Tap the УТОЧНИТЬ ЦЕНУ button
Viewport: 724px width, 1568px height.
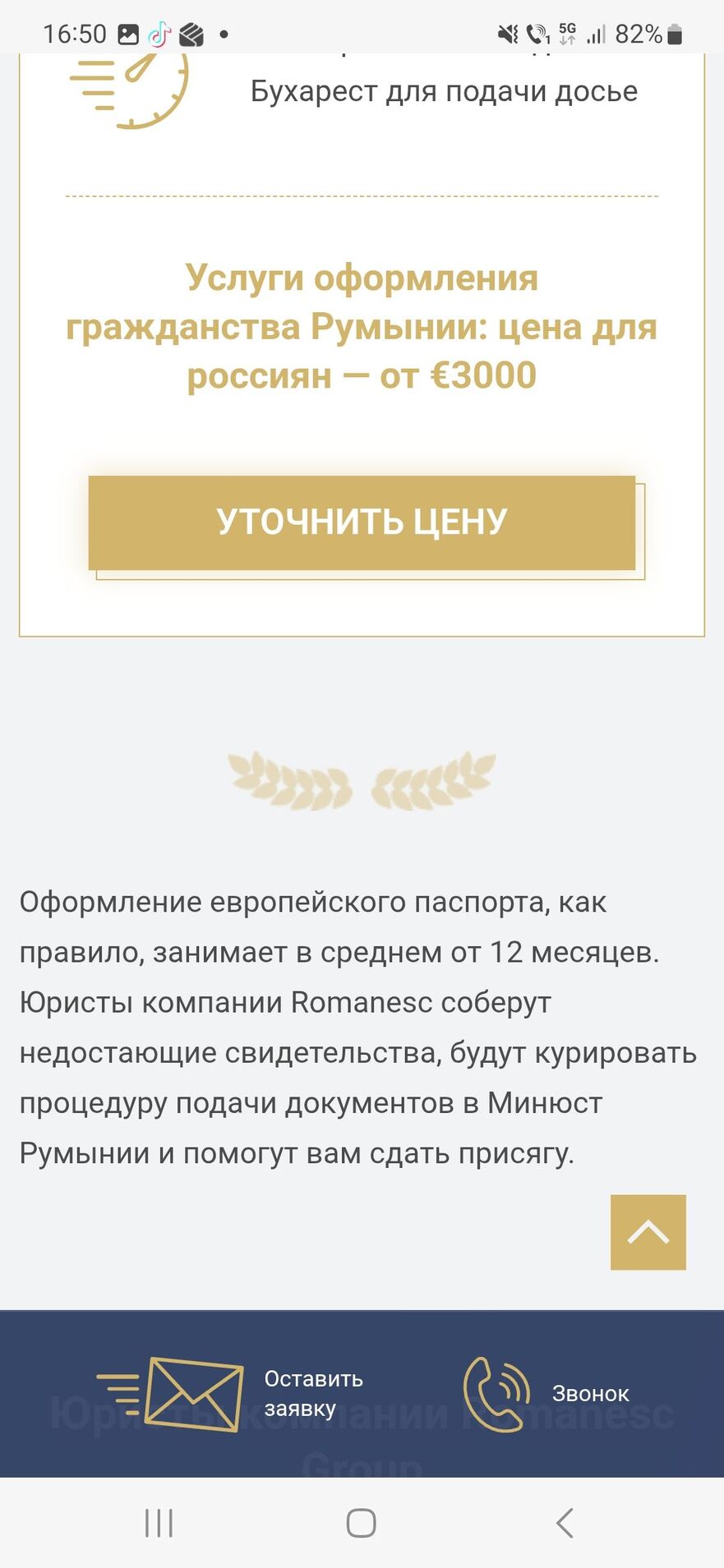[x=362, y=522]
